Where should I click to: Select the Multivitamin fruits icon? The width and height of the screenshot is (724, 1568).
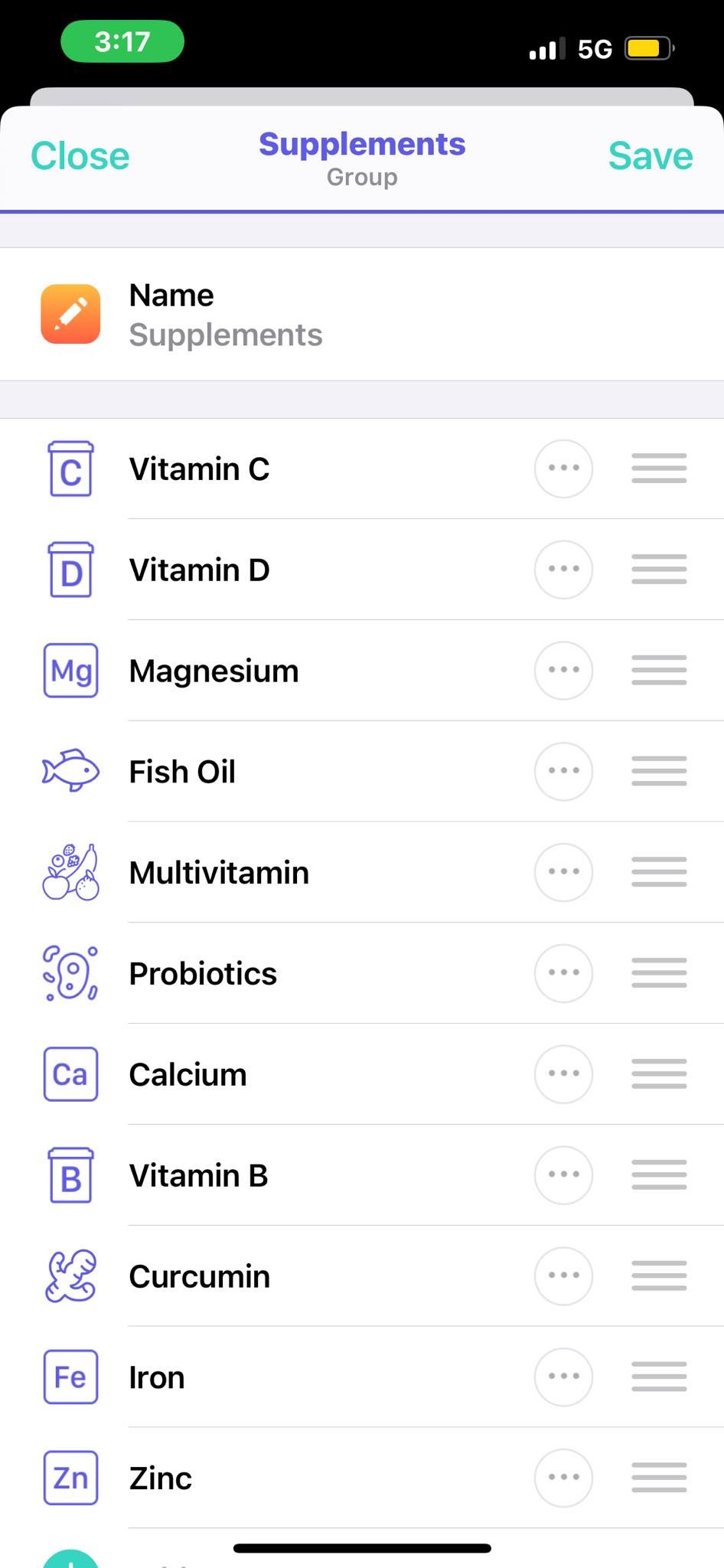tap(70, 872)
